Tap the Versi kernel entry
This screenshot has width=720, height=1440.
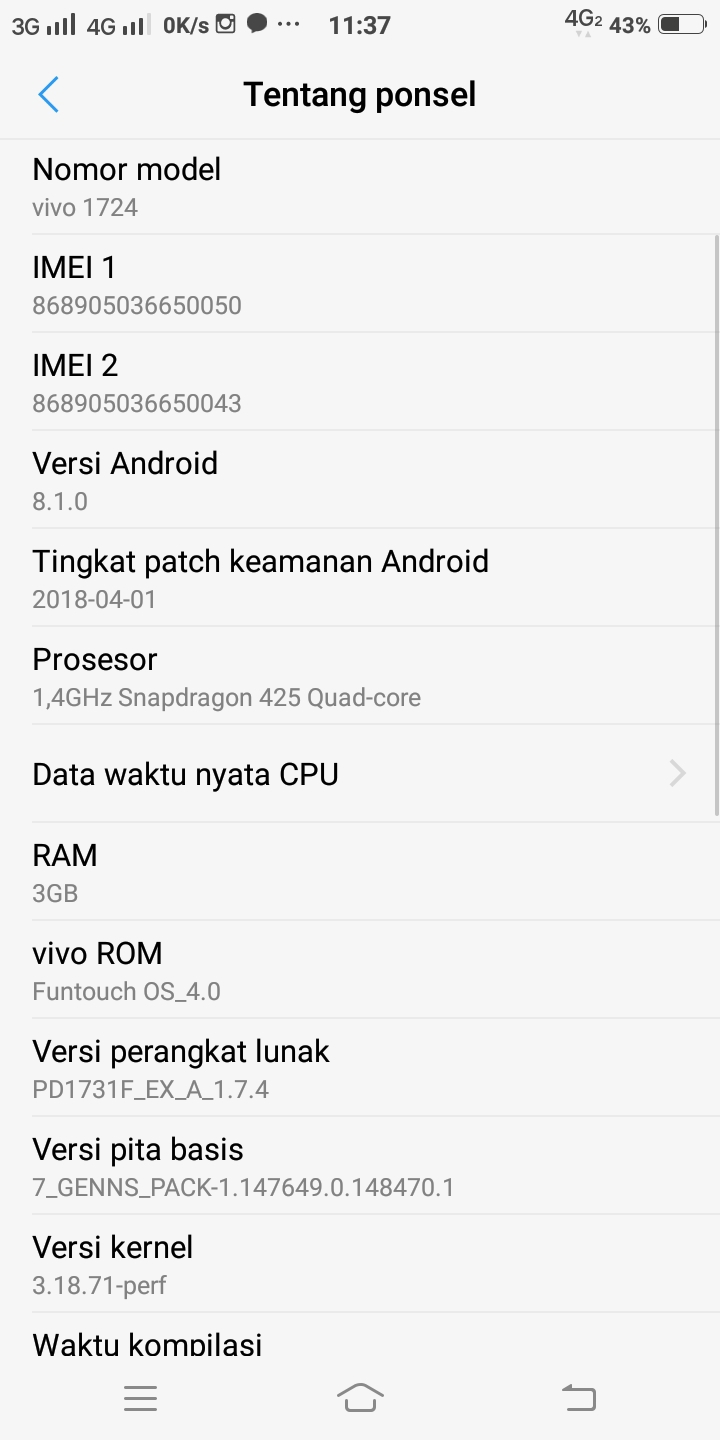coord(360,1263)
